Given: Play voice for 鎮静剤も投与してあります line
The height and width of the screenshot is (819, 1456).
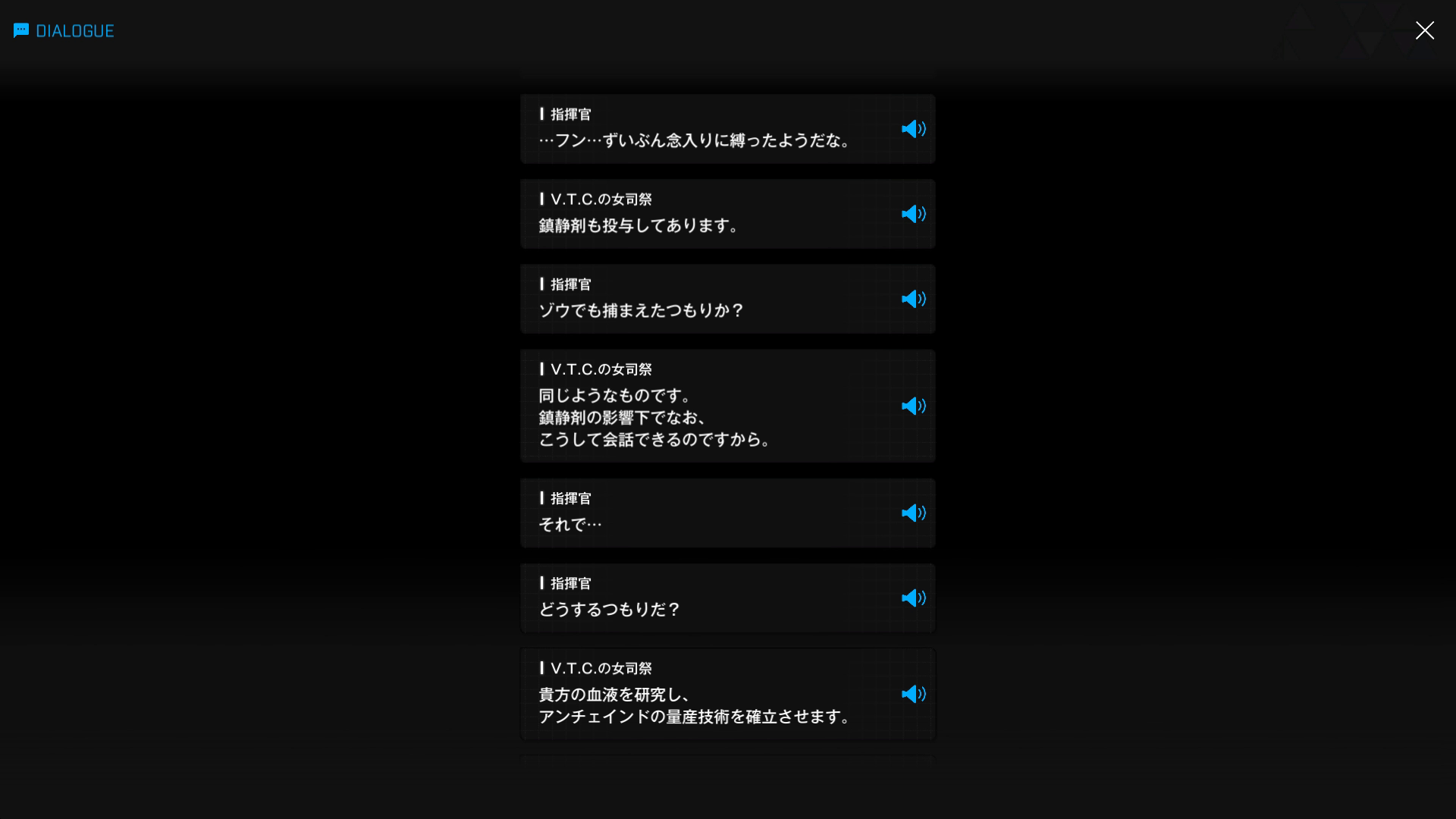Looking at the screenshot, I should 913,214.
